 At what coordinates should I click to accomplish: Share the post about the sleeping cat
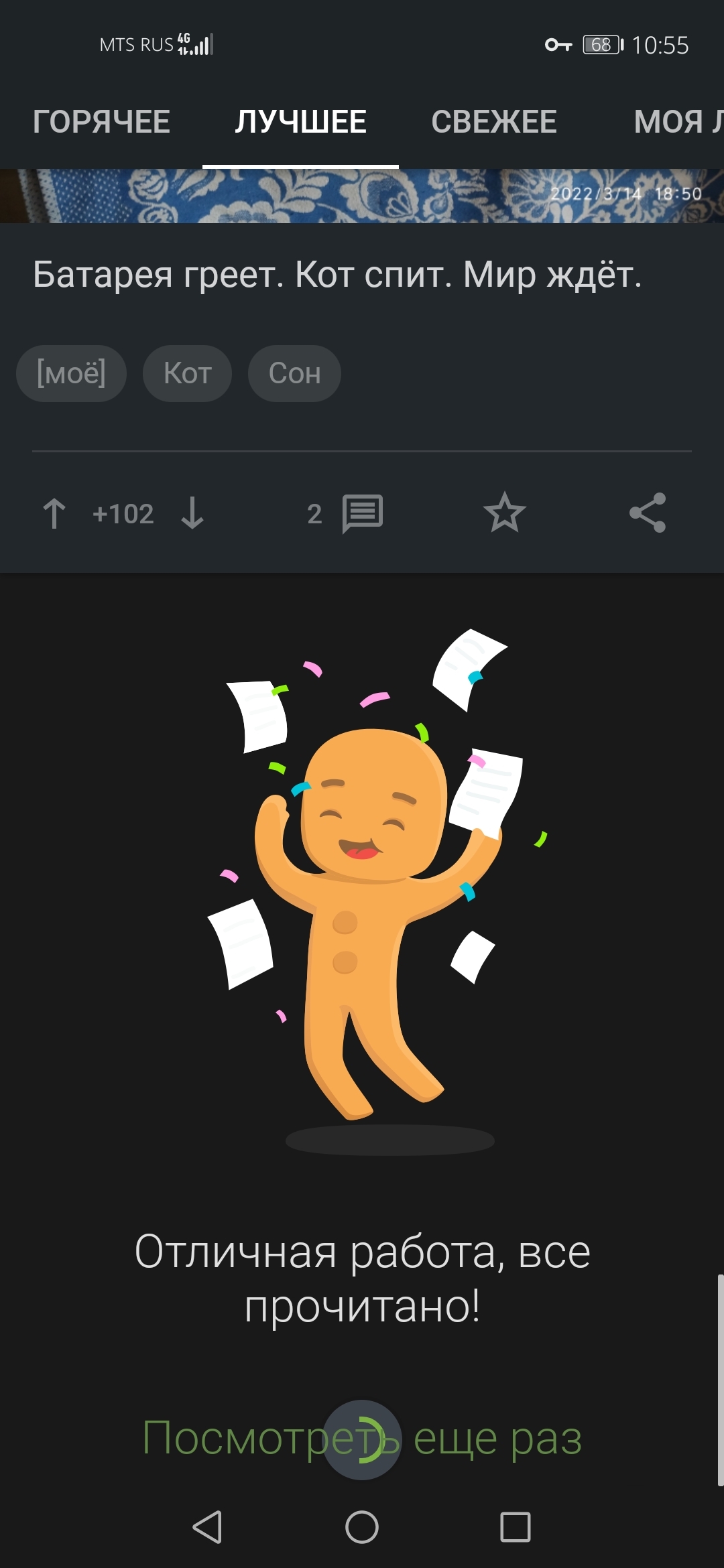(x=648, y=513)
